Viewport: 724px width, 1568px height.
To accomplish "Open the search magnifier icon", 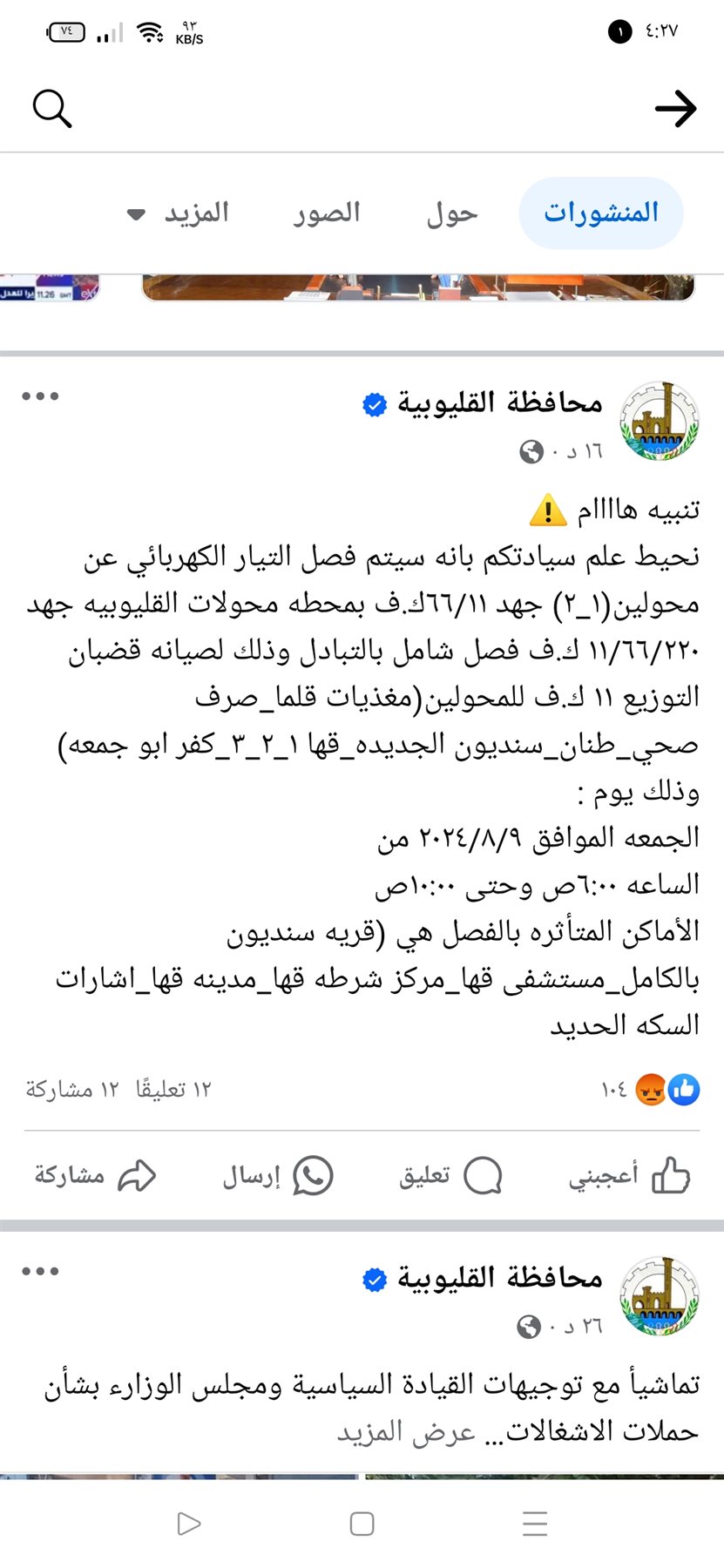I will (x=52, y=109).
